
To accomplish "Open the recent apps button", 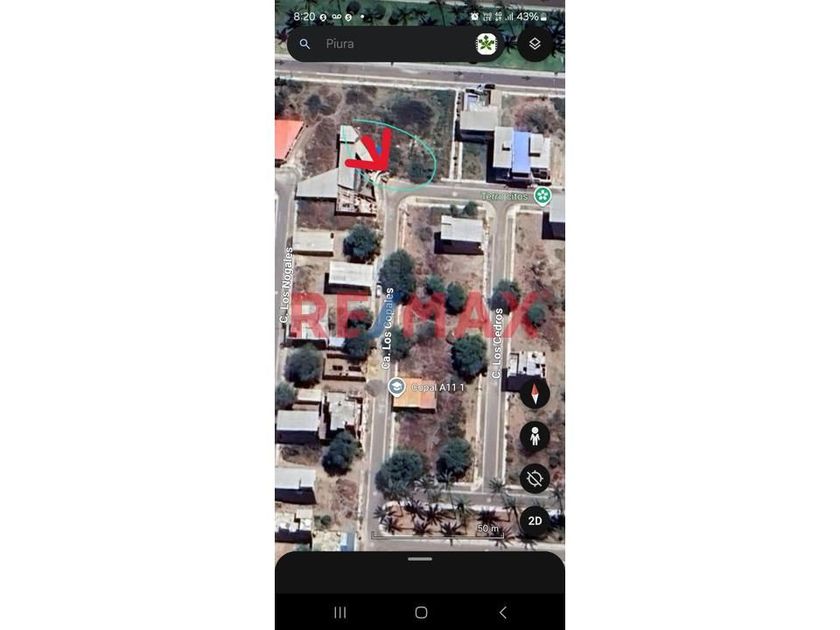I will [340, 612].
